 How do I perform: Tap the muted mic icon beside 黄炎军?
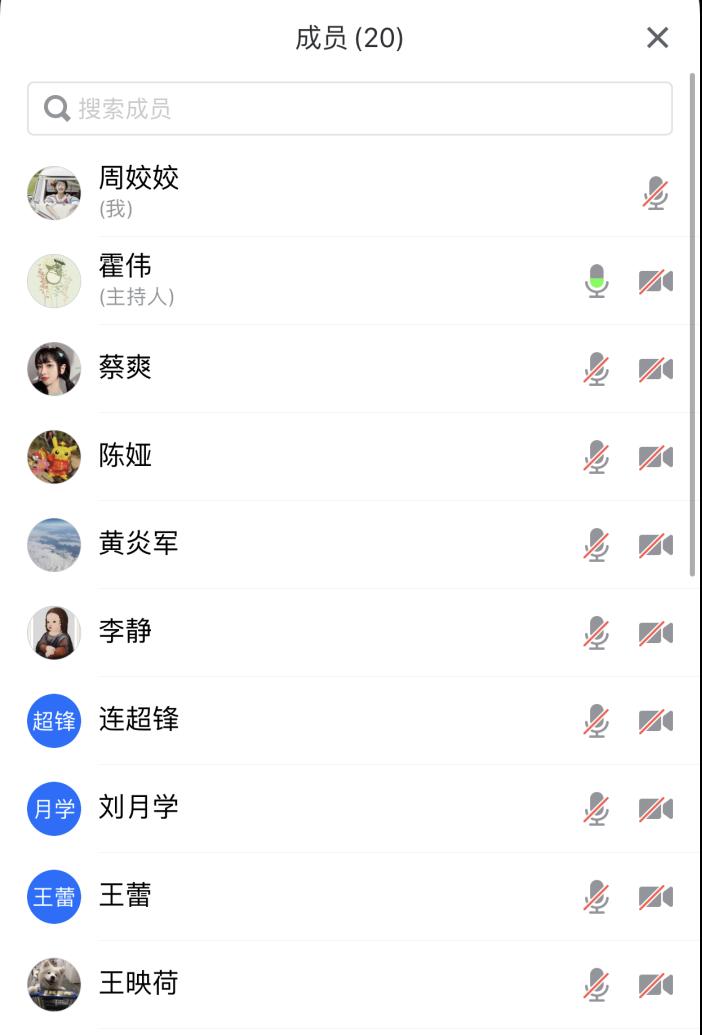pyautogui.click(x=596, y=545)
